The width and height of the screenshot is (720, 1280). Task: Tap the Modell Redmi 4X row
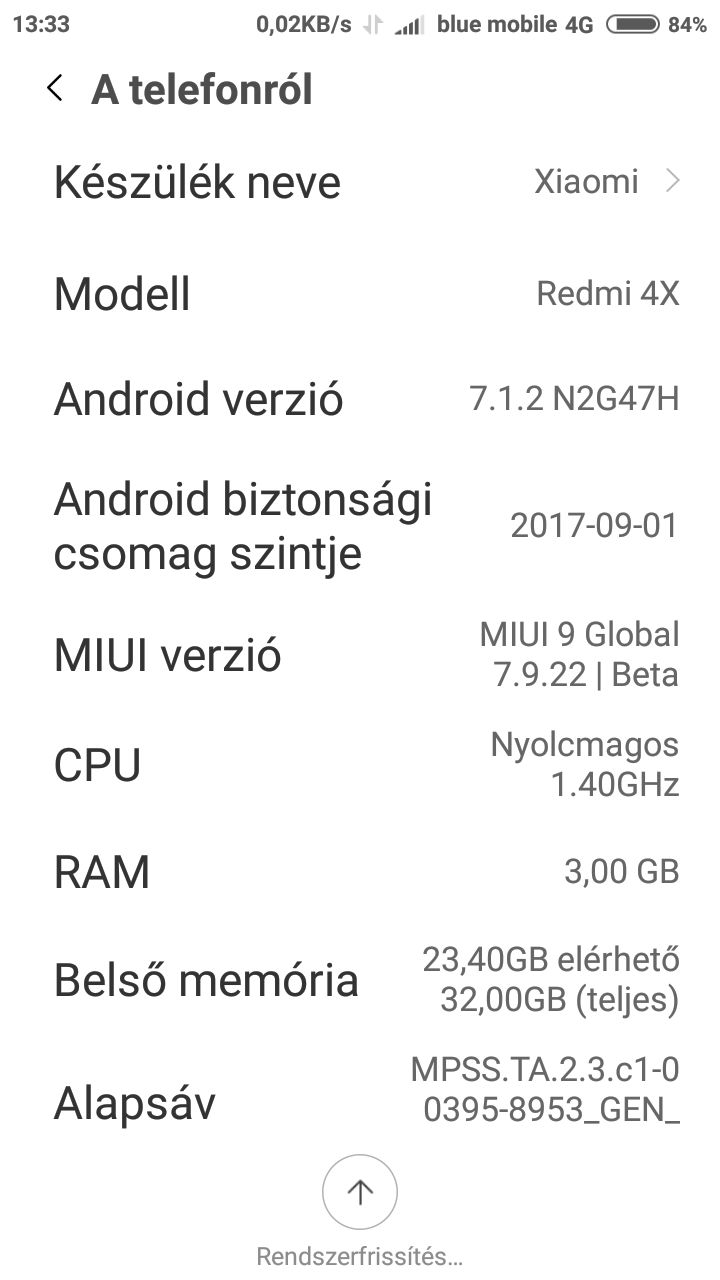(x=360, y=294)
